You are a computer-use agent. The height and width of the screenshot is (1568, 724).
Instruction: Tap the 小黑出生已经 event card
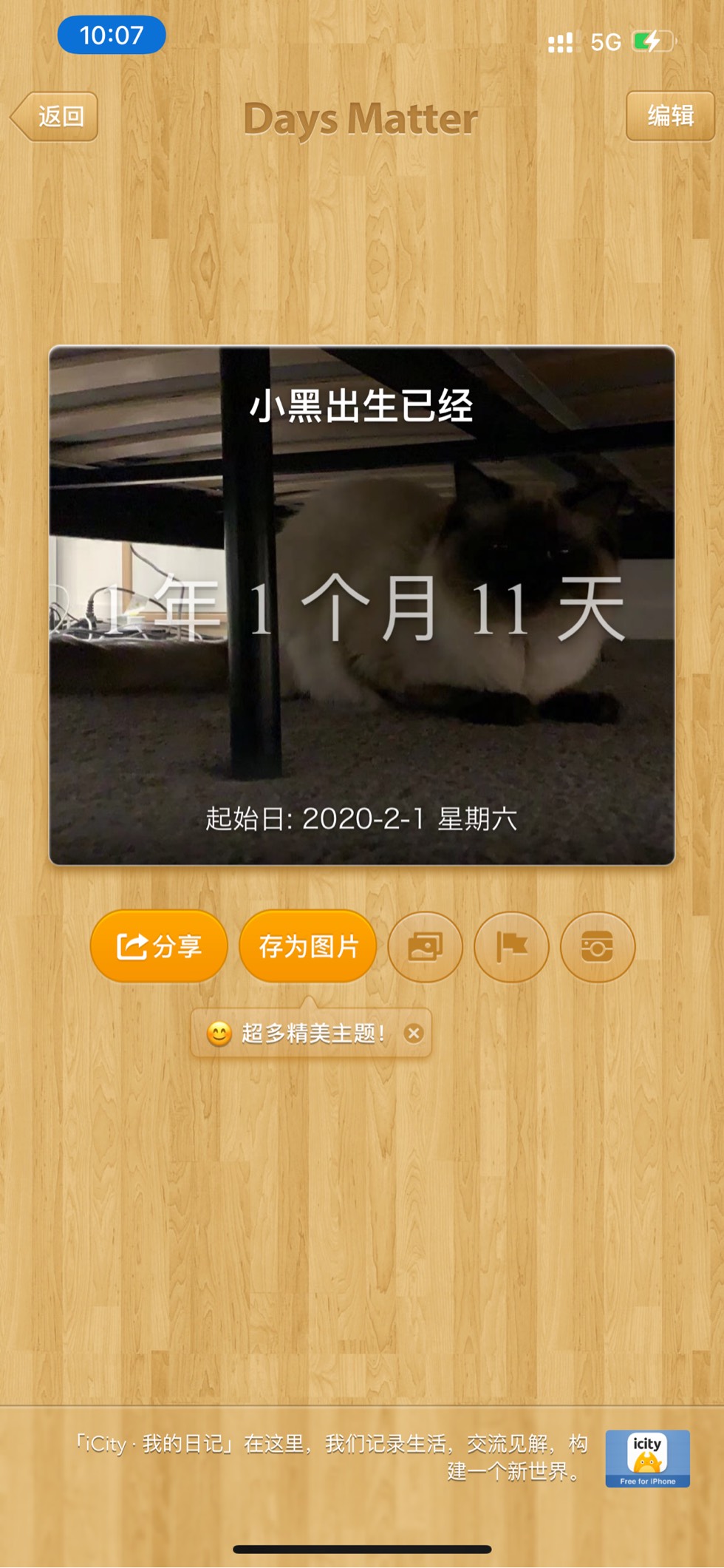[x=362, y=605]
